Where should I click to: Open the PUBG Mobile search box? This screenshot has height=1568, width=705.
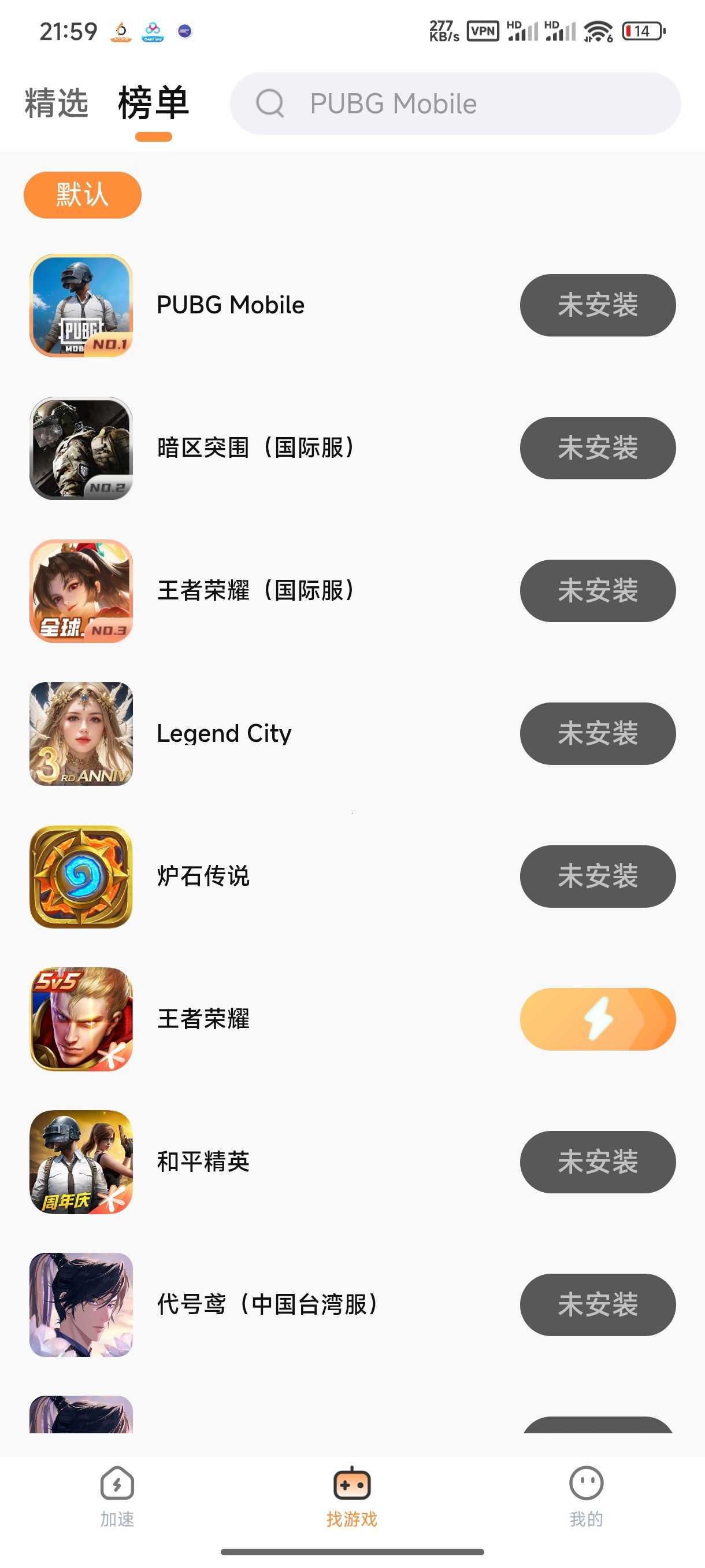[455, 103]
